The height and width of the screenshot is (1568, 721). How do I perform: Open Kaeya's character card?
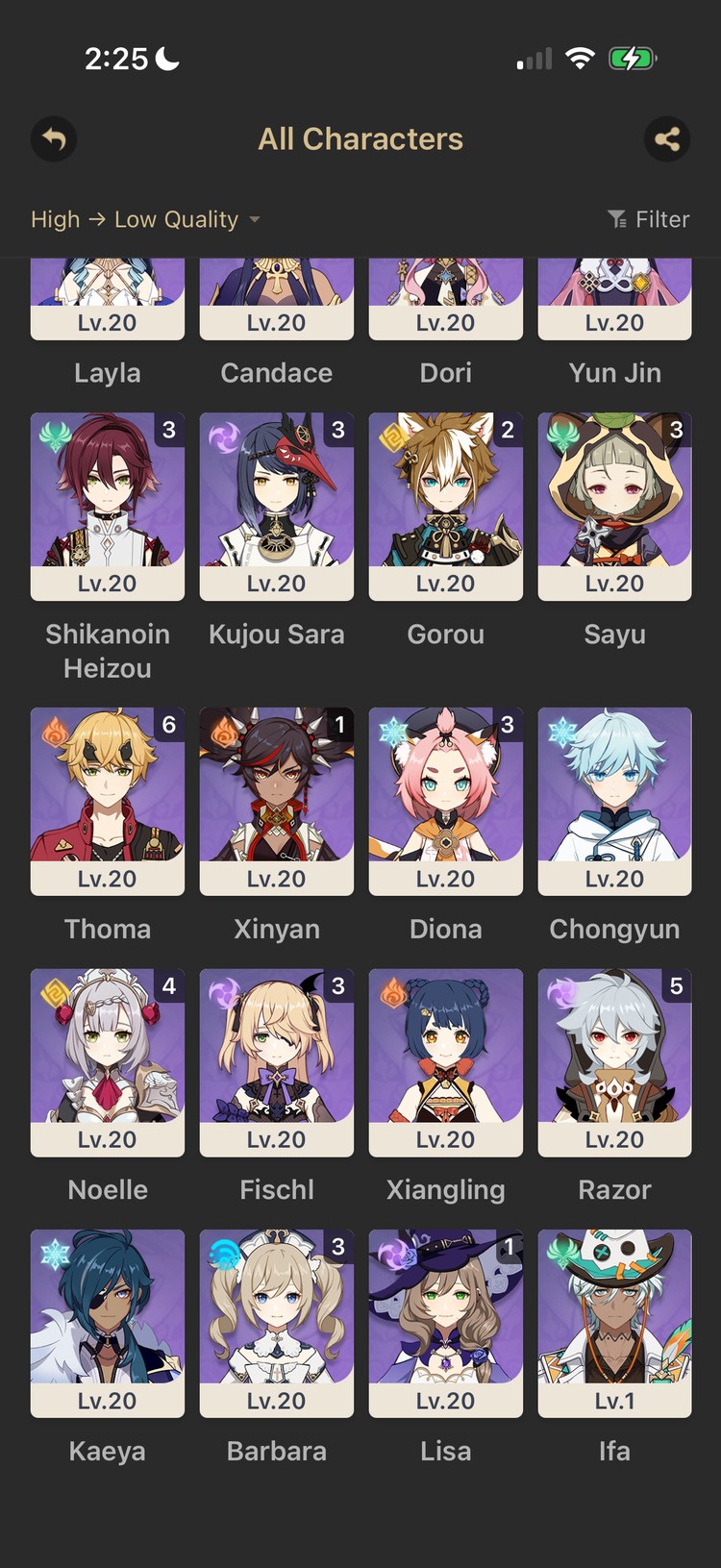(x=108, y=1323)
